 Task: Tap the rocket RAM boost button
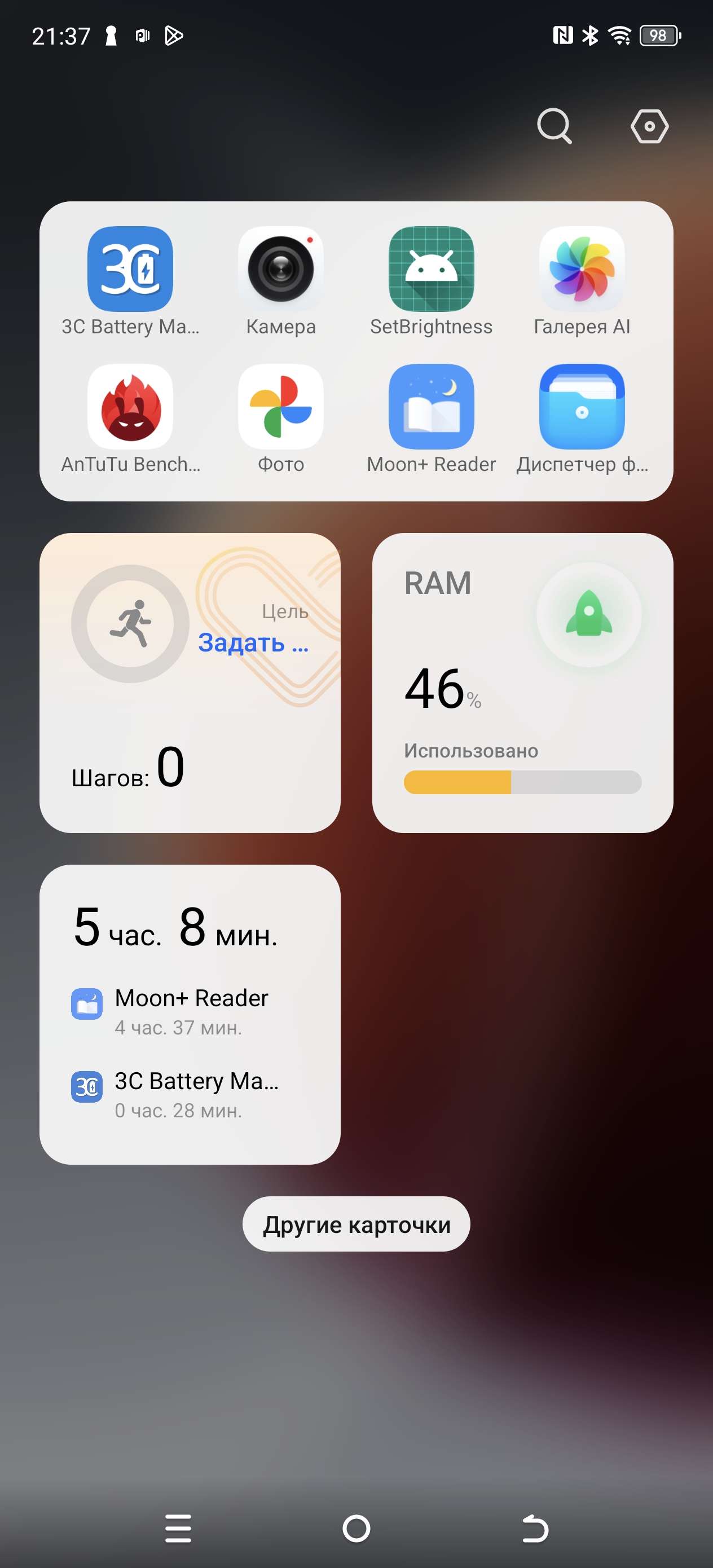coord(588,614)
